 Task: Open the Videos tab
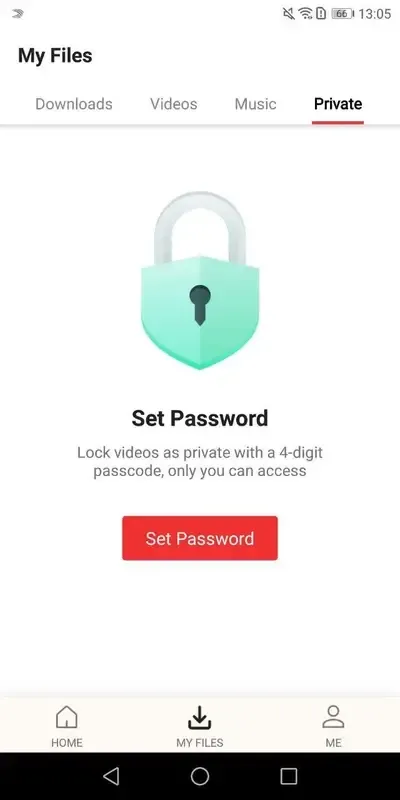pyautogui.click(x=173, y=104)
